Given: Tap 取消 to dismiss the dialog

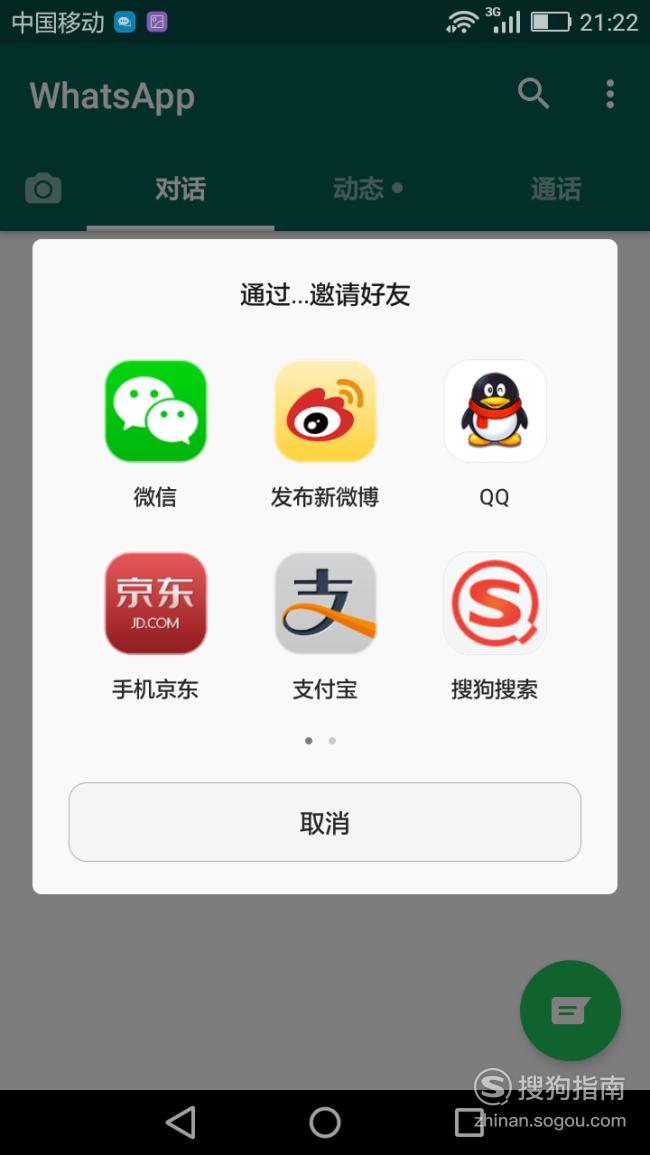Looking at the screenshot, I should (x=325, y=822).
